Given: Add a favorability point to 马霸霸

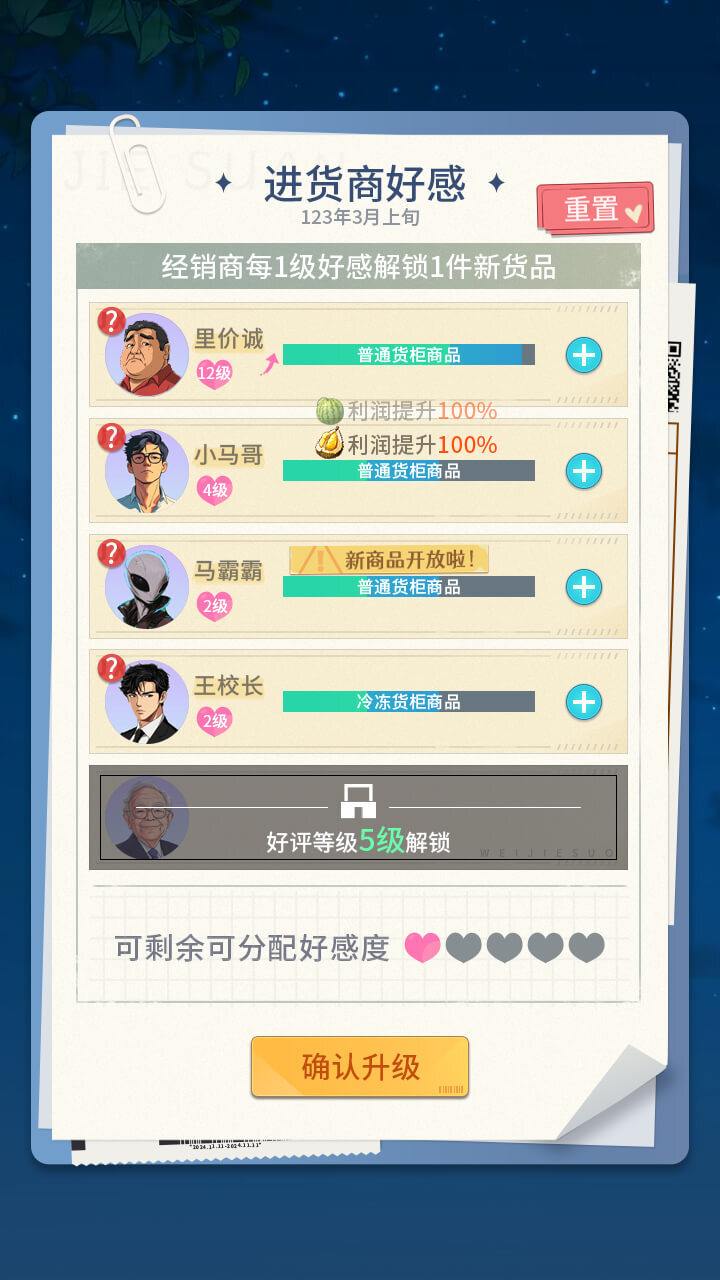Looking at the screenshot, I should 584,587.
